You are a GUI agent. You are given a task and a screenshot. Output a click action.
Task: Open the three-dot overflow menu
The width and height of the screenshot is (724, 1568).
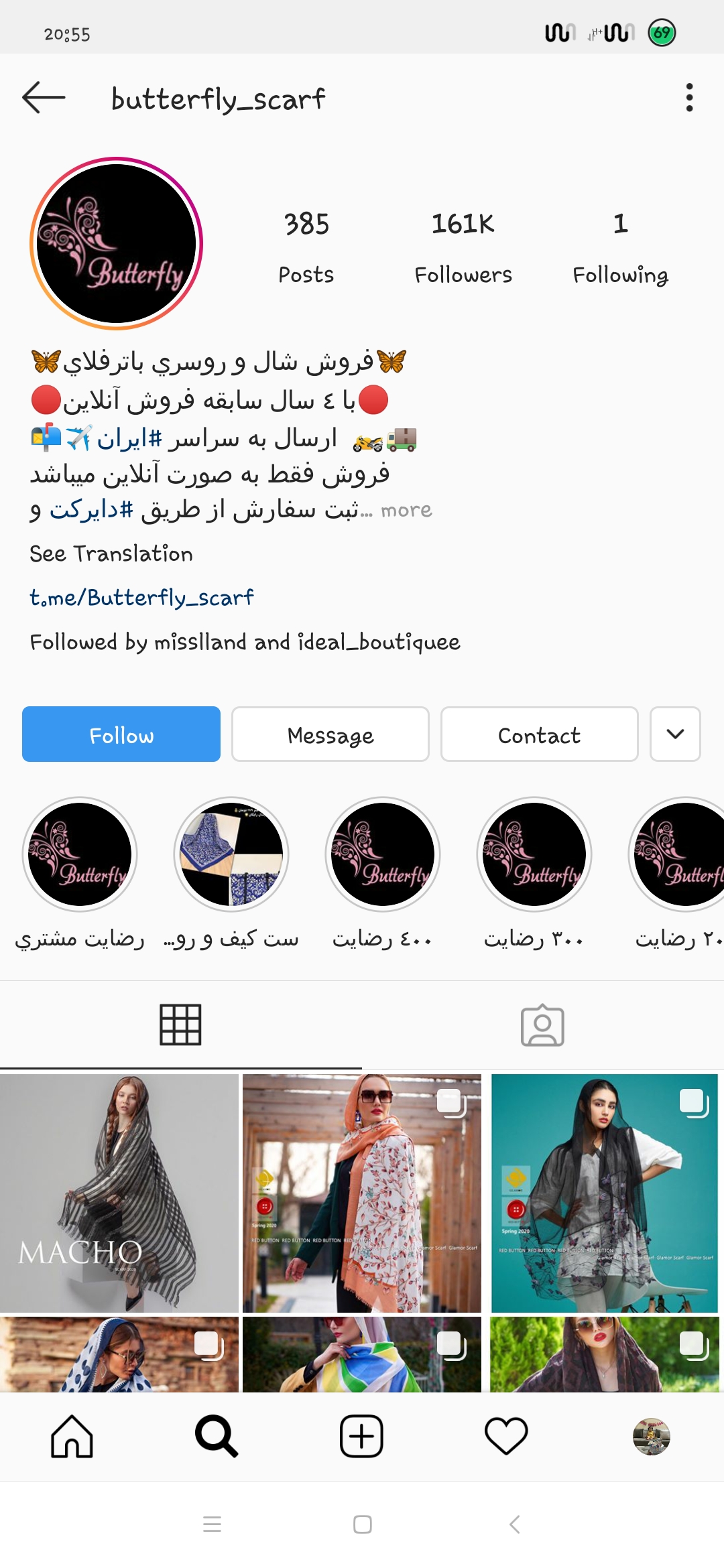click(688, 98)
